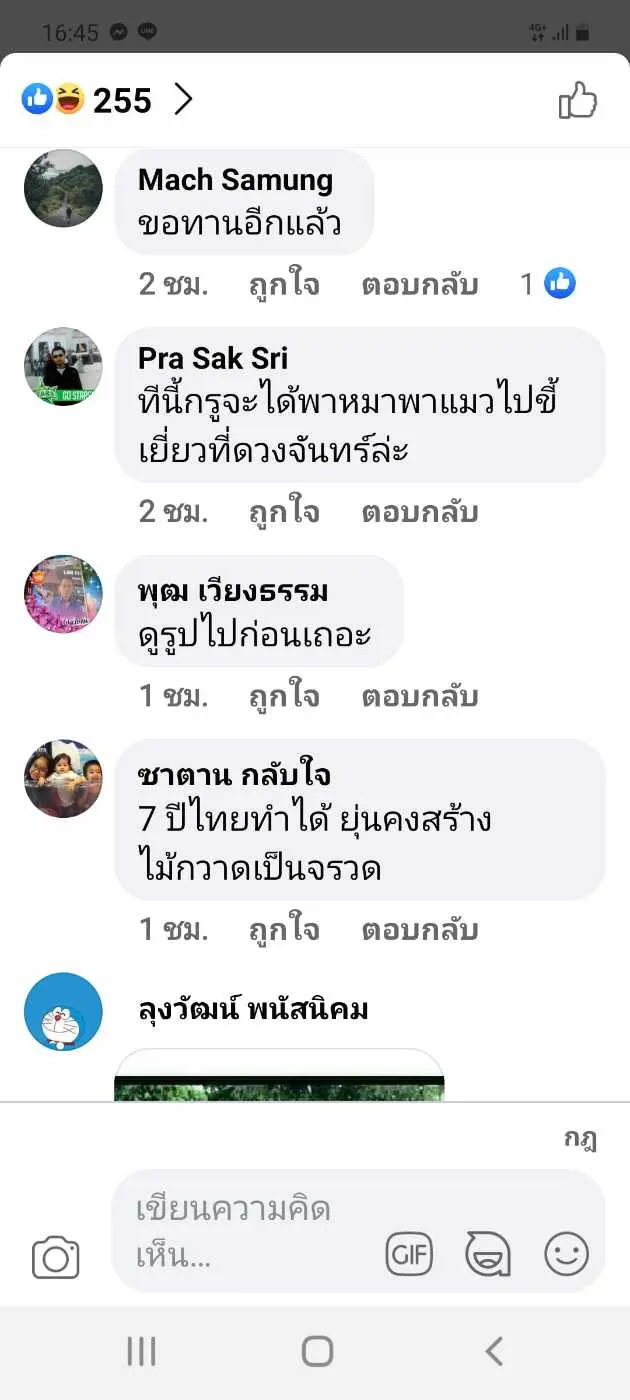Open the image in ลุงวัฒน์ พนัสนิคม's comment

click(279, 1078)
